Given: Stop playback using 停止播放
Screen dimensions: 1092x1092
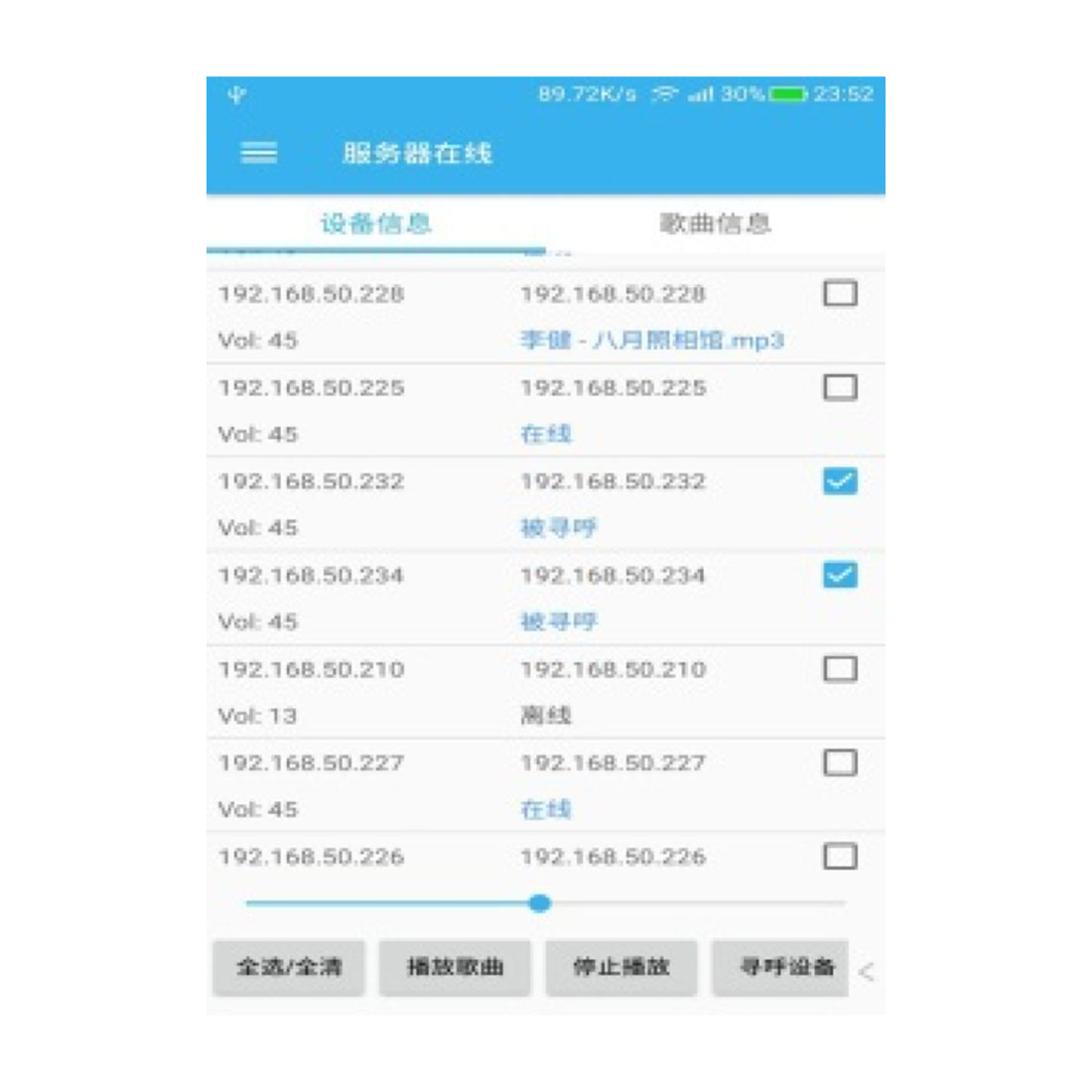Looking at the screenshot, I should [x=621, y=967].
